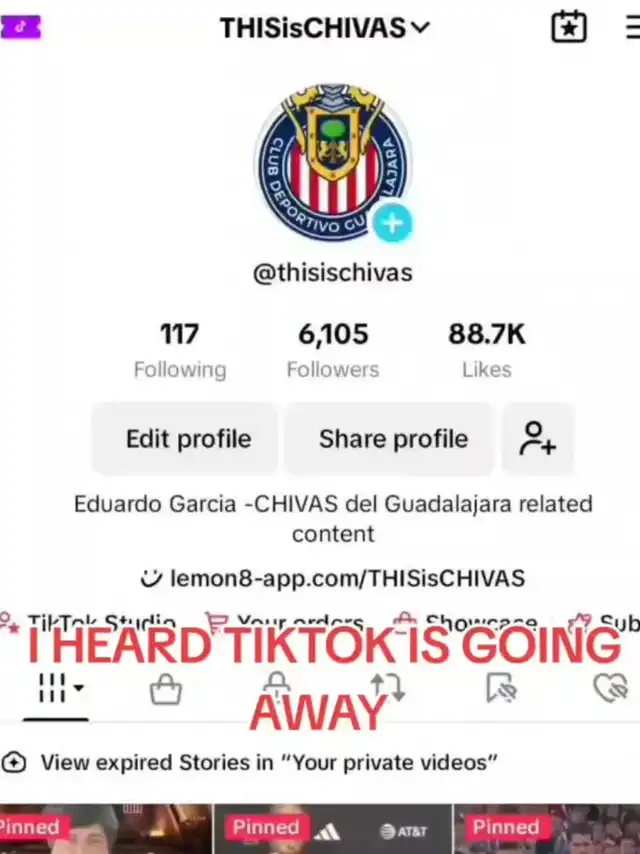
Task: Tap Share profile
Action: pyautogui.click(x=393, y=439)
